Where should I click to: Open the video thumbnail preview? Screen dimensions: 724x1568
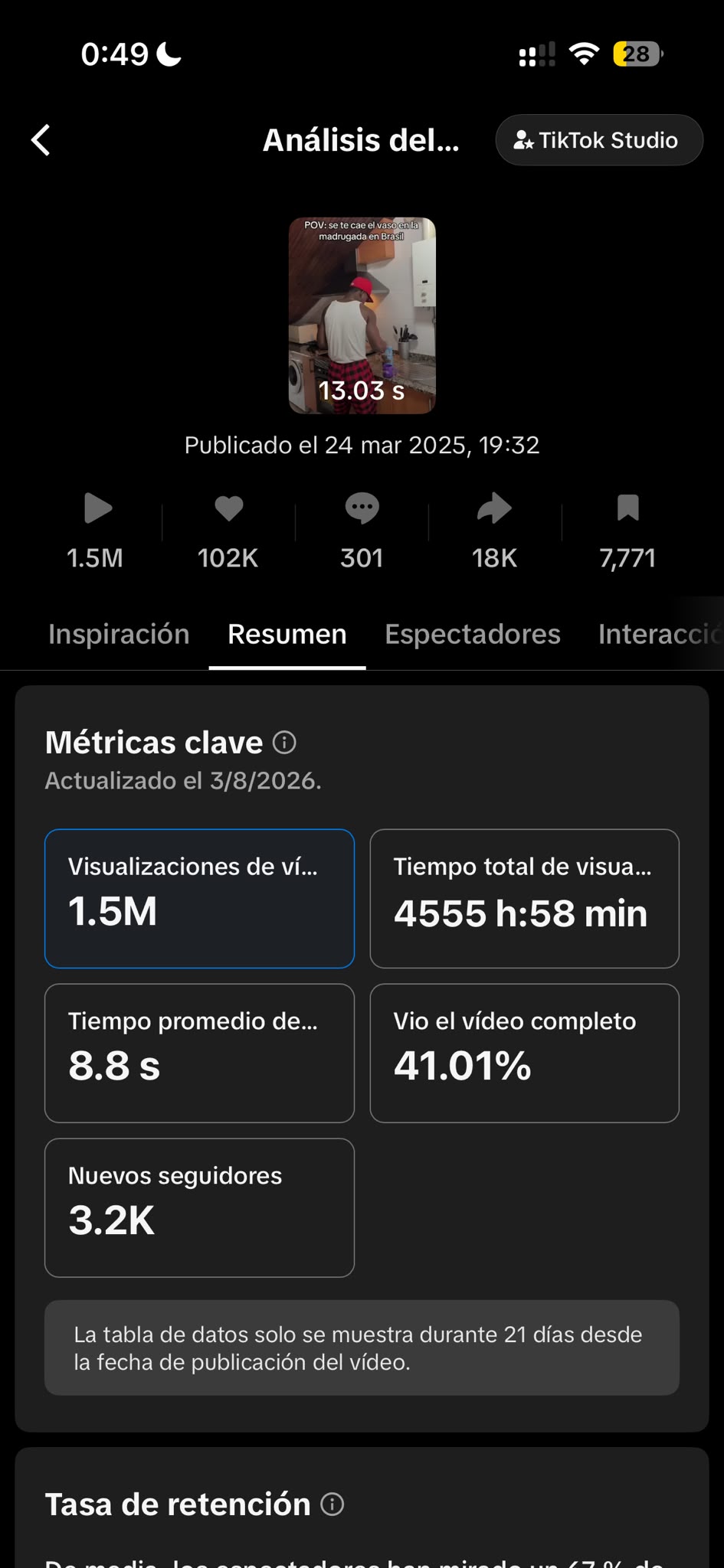point(362,315)
